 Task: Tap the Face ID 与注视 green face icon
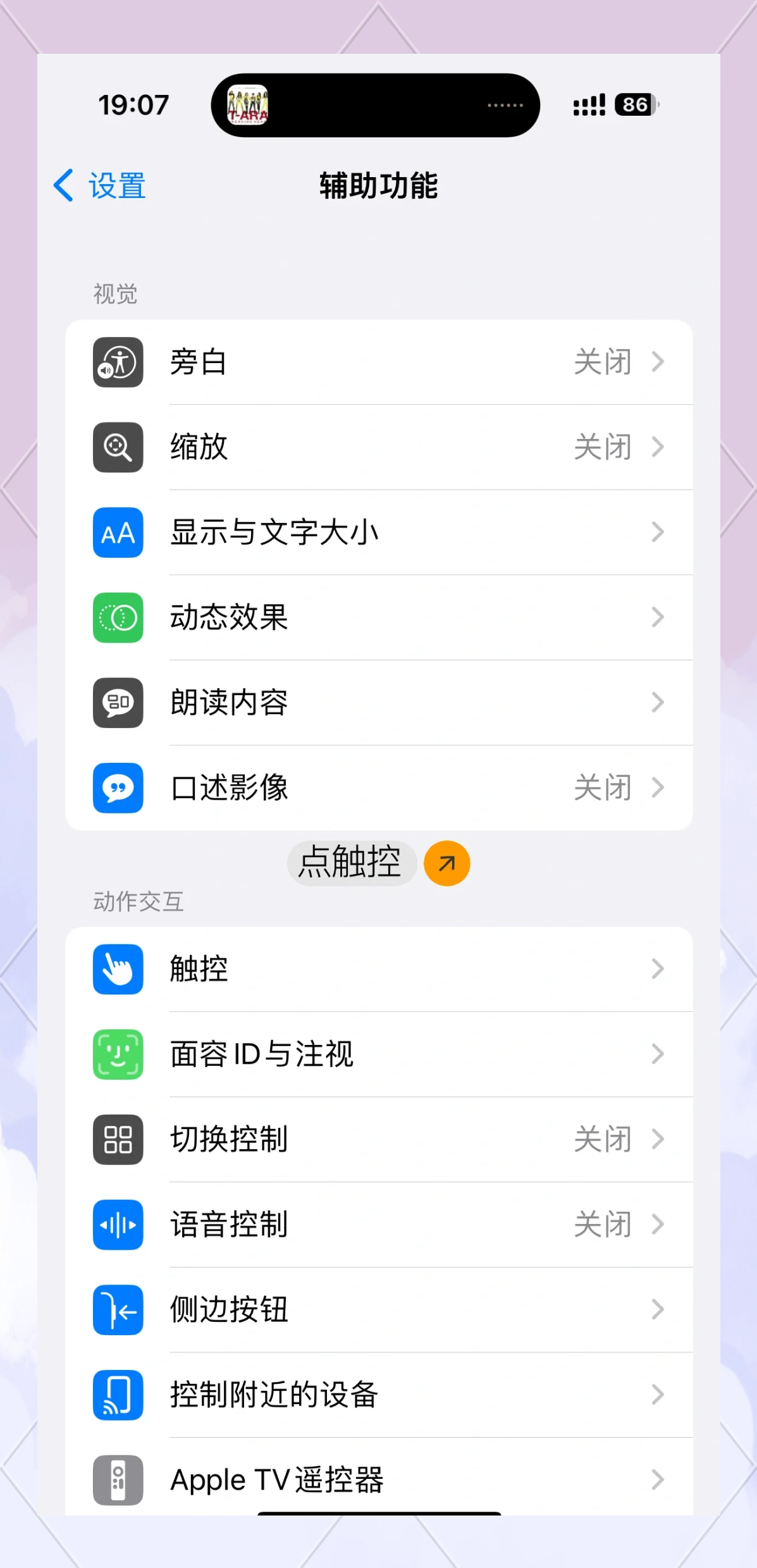point(118,1055)
